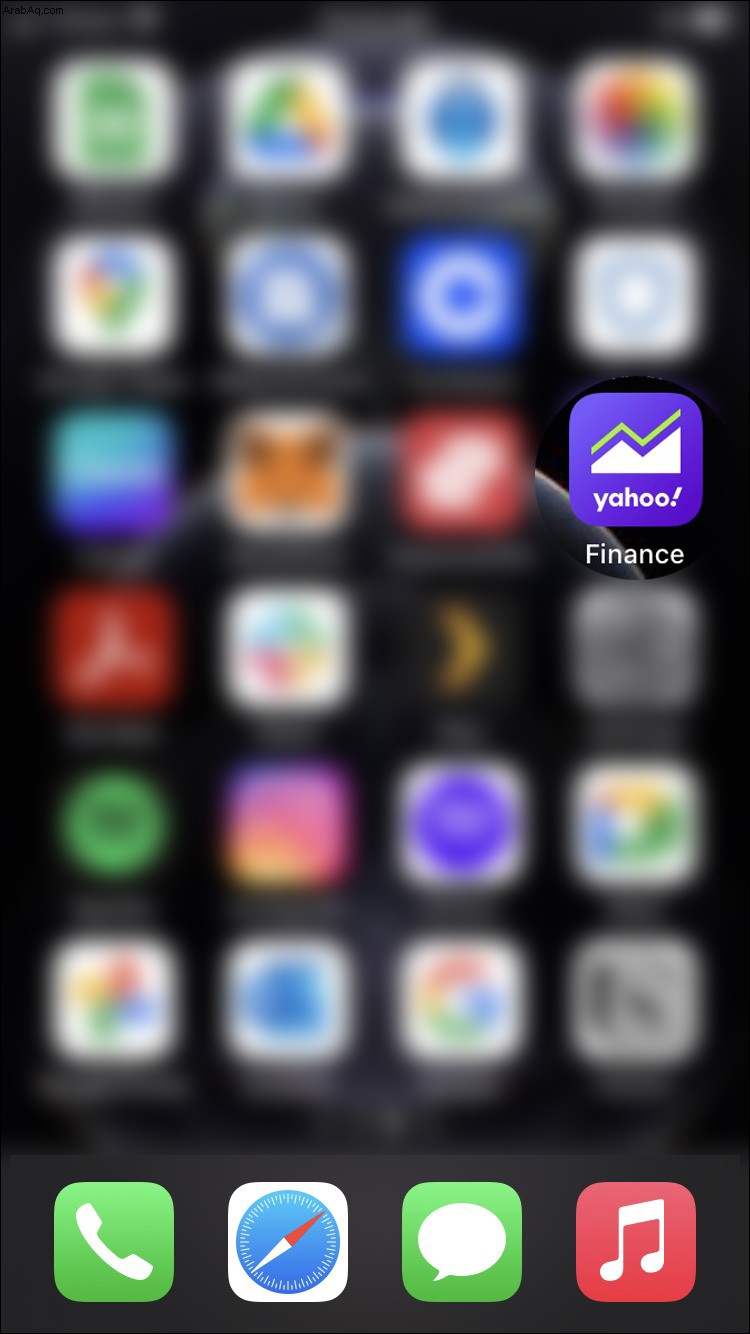Open the Safari browser
This screenshot has width=750, height=1334.
coord(288,1241)
